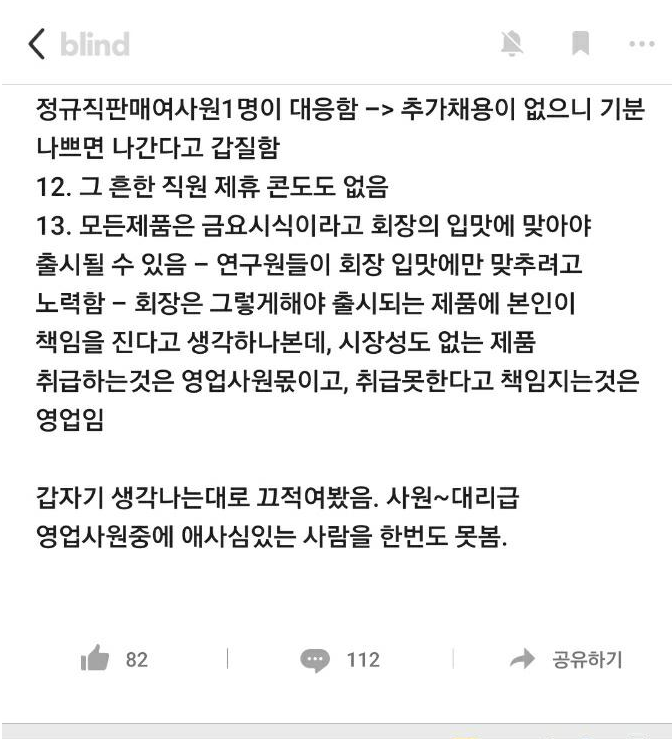The image size is (672, 739).
Task: Like the post with the thumbs-up
Action: coord(95,659)
